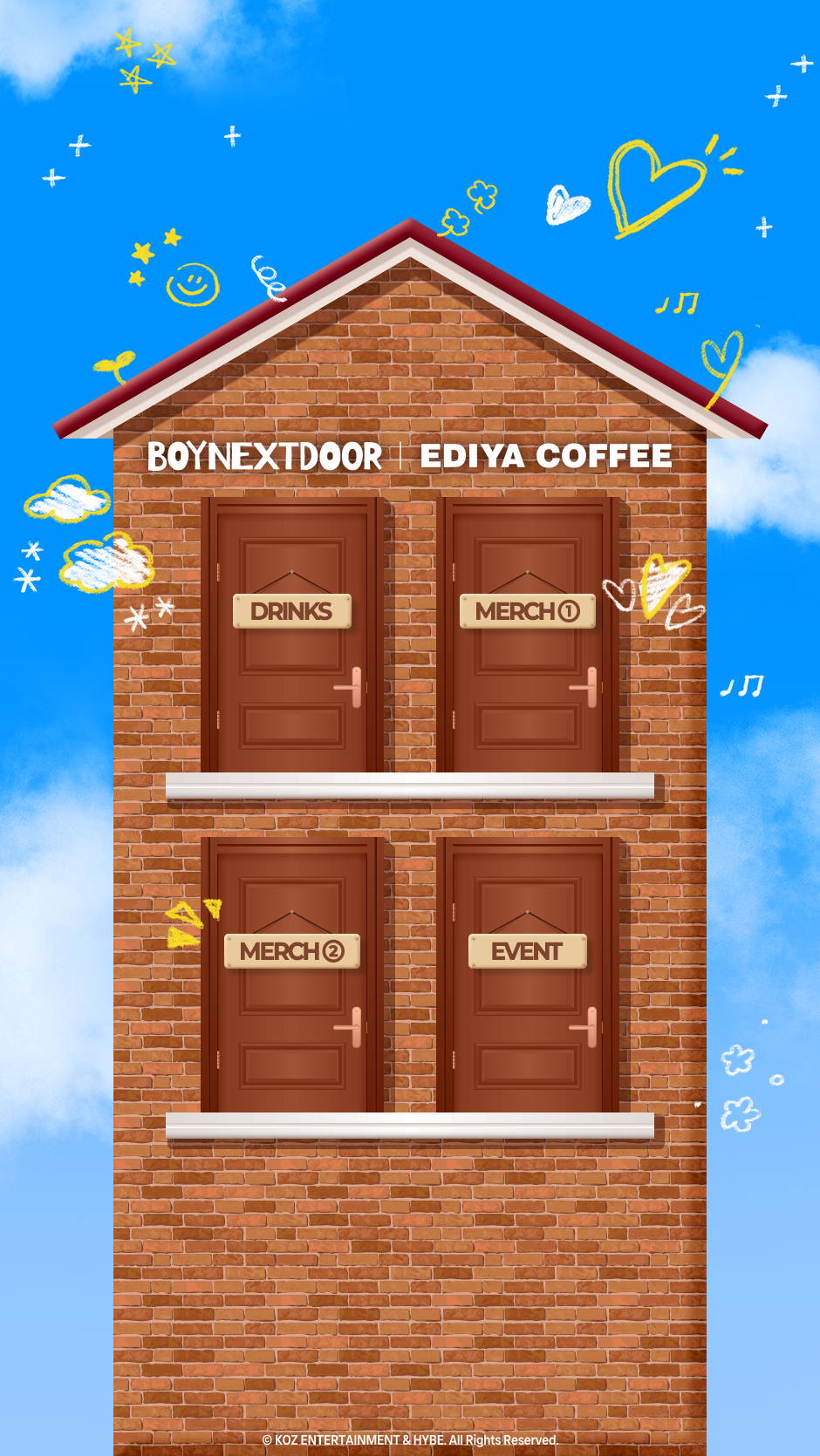Open the DRINKS door
The image size is (820, 1456).
(x=292, y=635)
